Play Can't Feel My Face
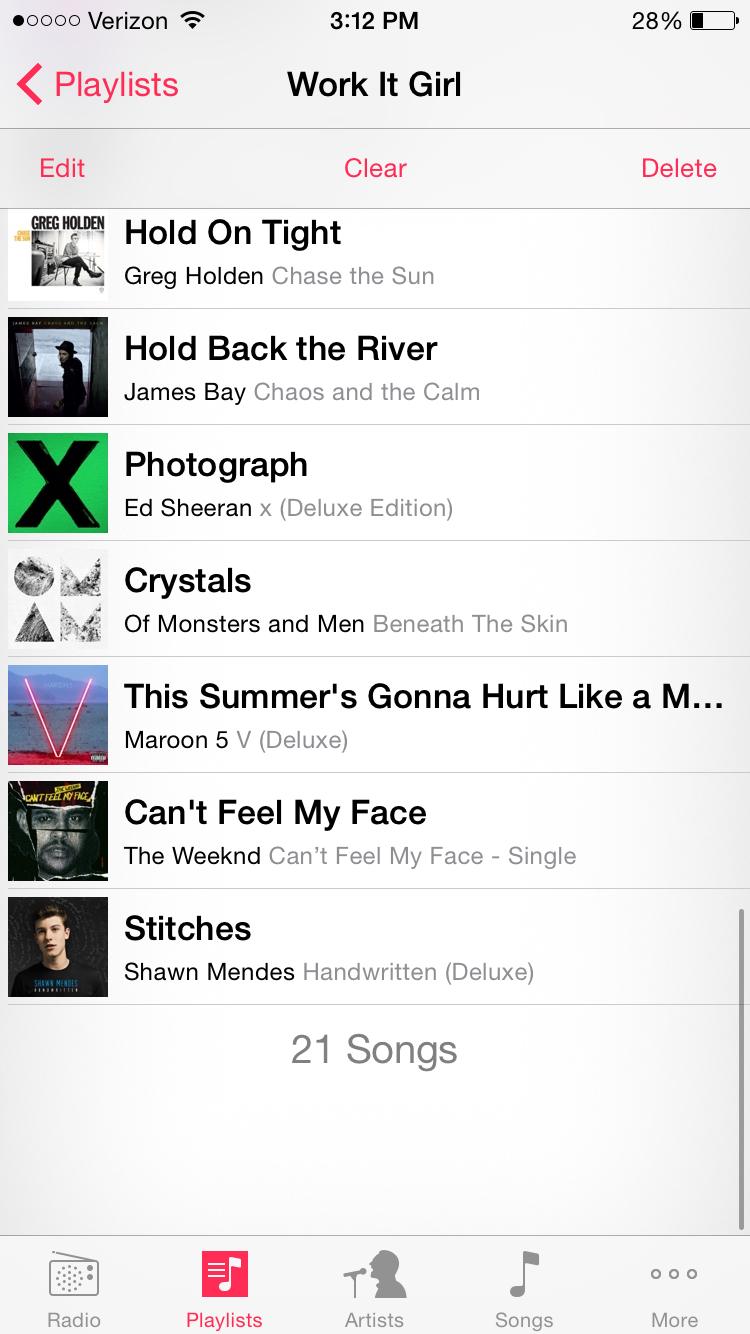Screen dimensions: 750x1334 click(x=375, y=831)
